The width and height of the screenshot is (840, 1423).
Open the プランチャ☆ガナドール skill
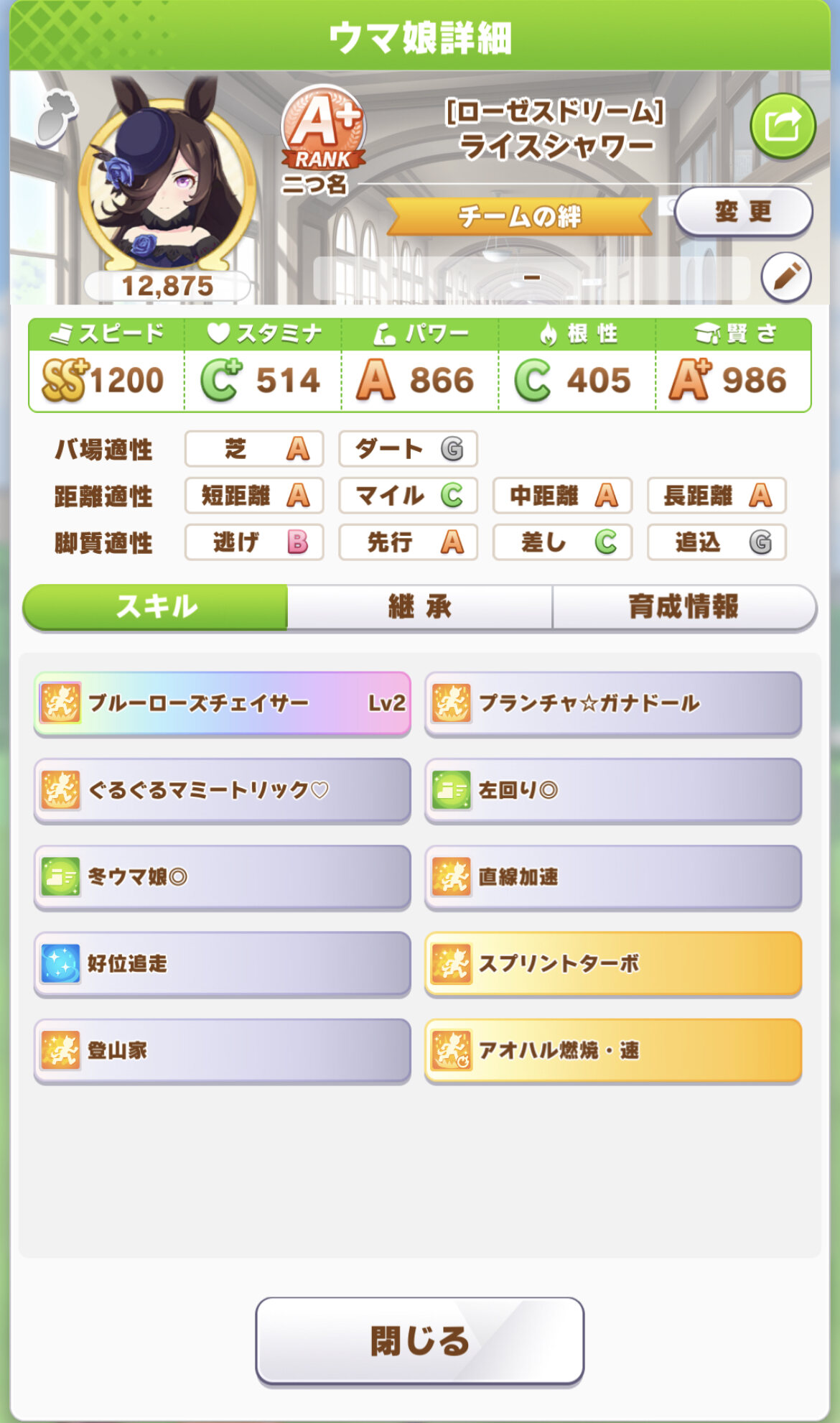[x=613, y=703]
